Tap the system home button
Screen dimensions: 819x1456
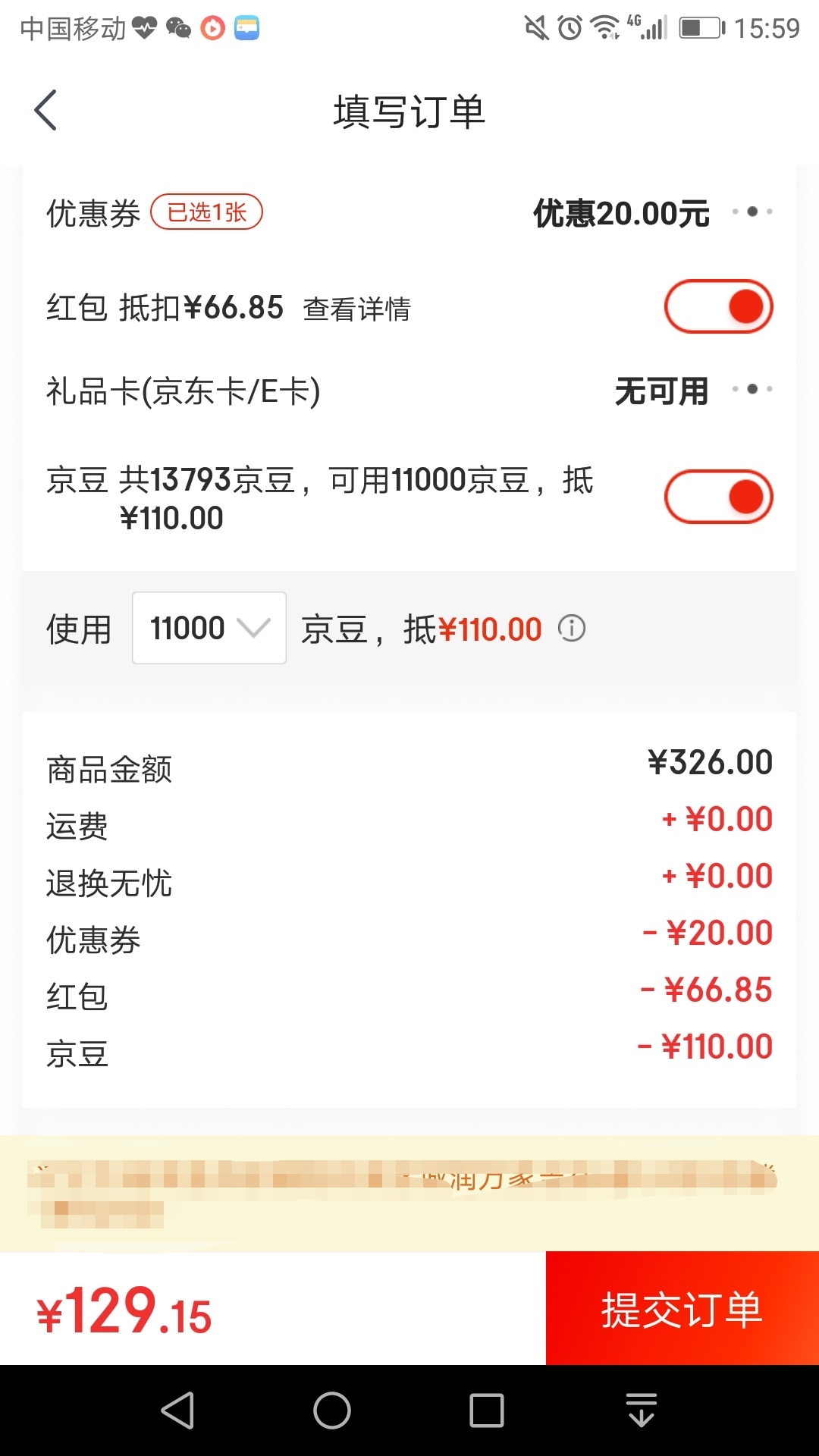coord(332,1410)
